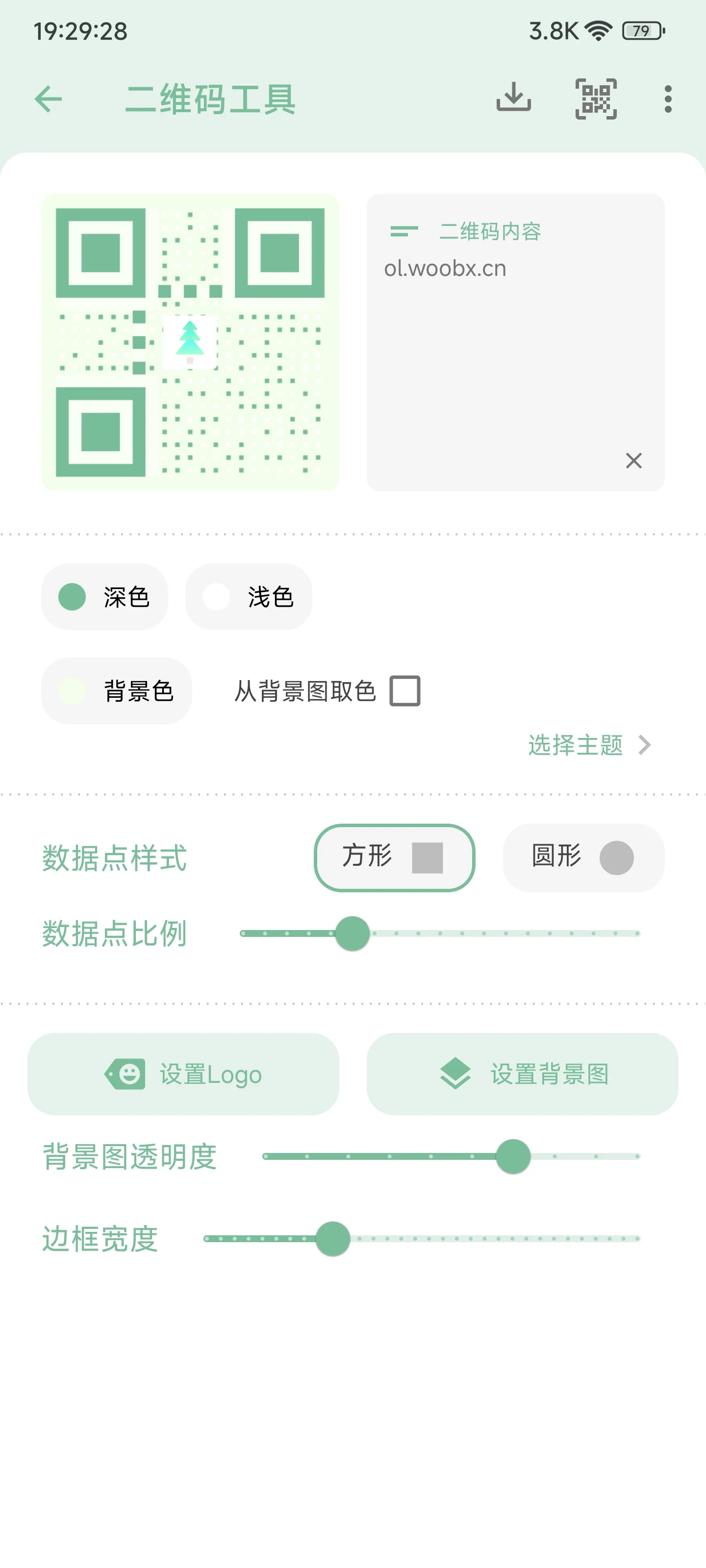Tap the back arrow in the title bar
The height and width of the screenshot is (1568, 706).
point(48,99)
